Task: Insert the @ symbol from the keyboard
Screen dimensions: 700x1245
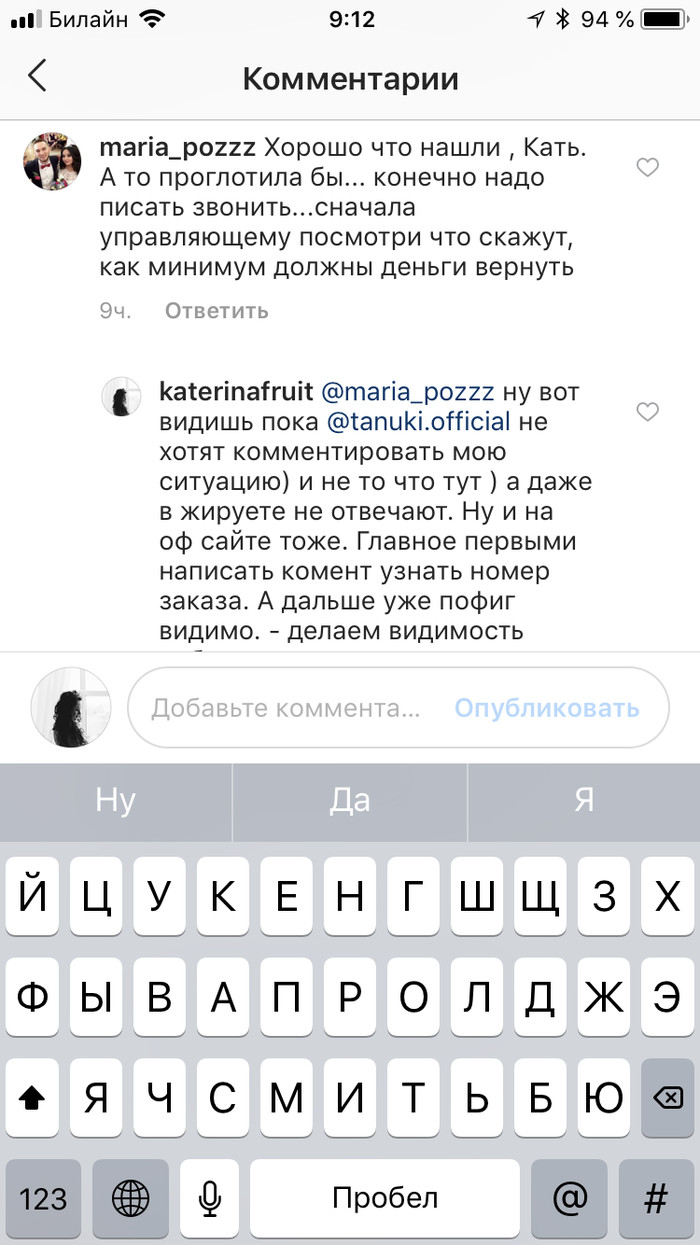Action: tap(569, 1198)
